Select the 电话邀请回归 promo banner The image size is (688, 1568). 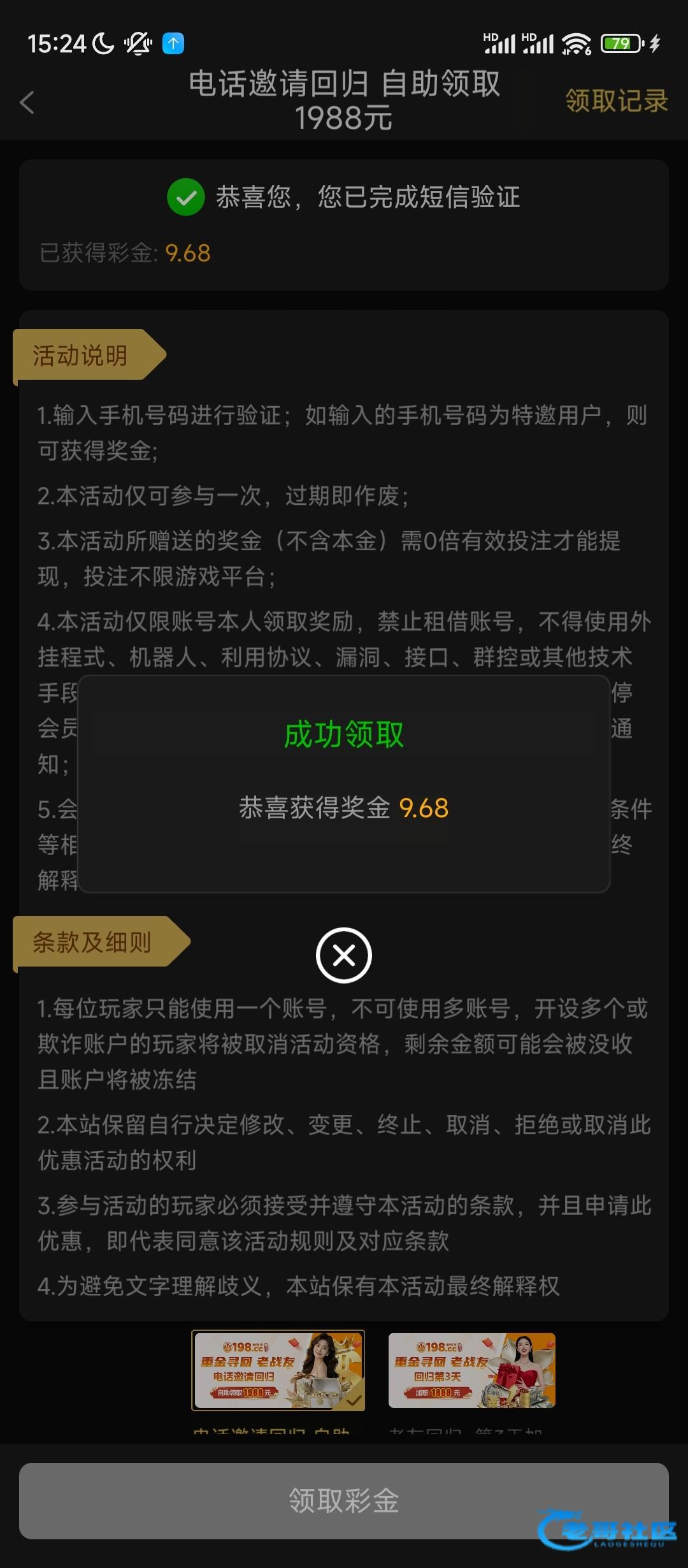[x=278, y=1370]
